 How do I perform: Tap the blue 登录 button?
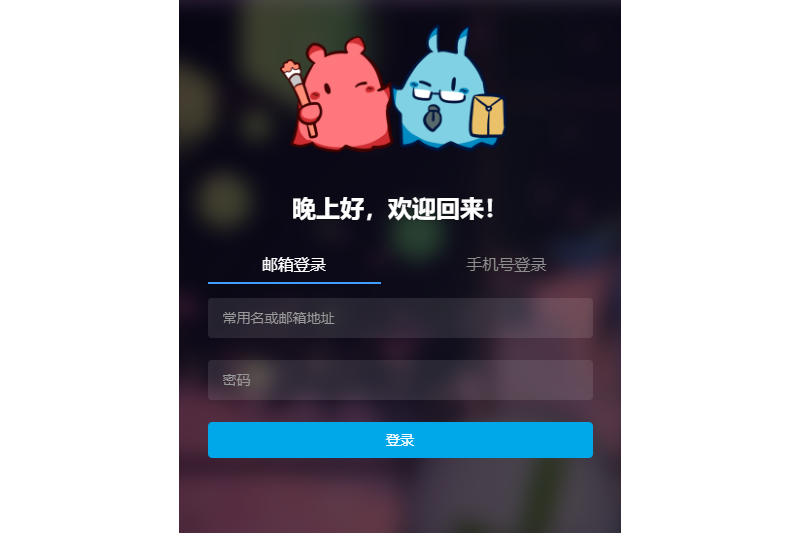pos(400,440)
